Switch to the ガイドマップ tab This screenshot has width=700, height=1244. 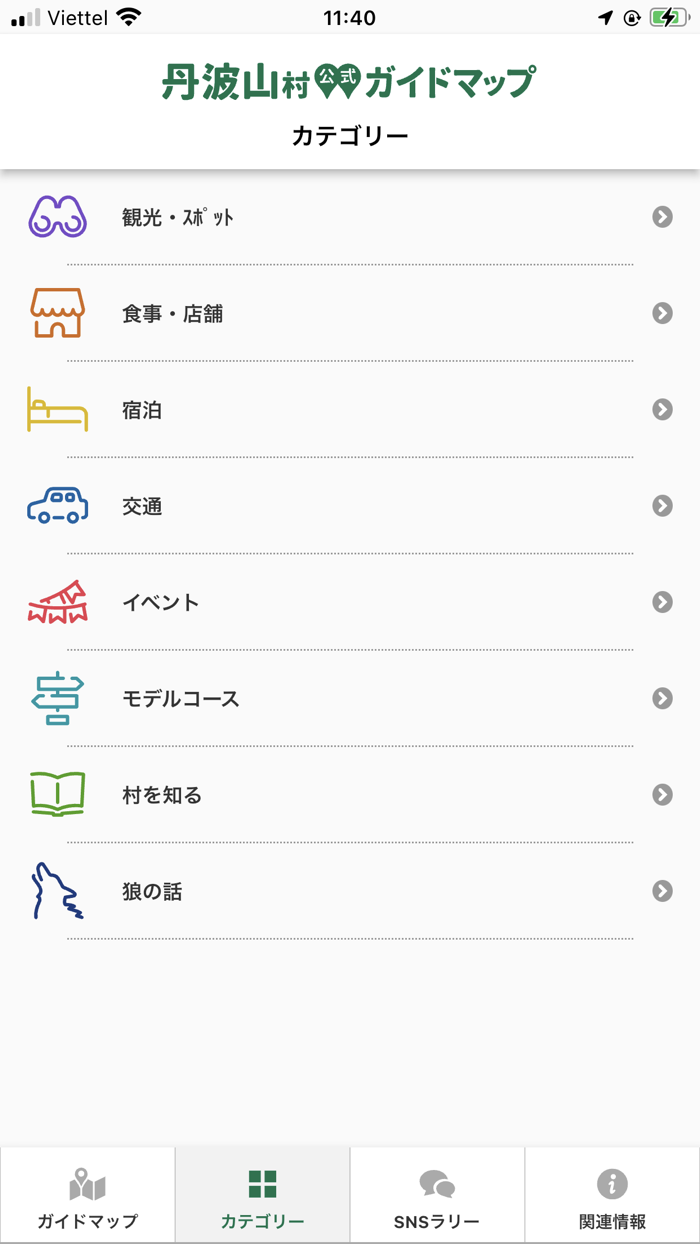click(87, 1196)
